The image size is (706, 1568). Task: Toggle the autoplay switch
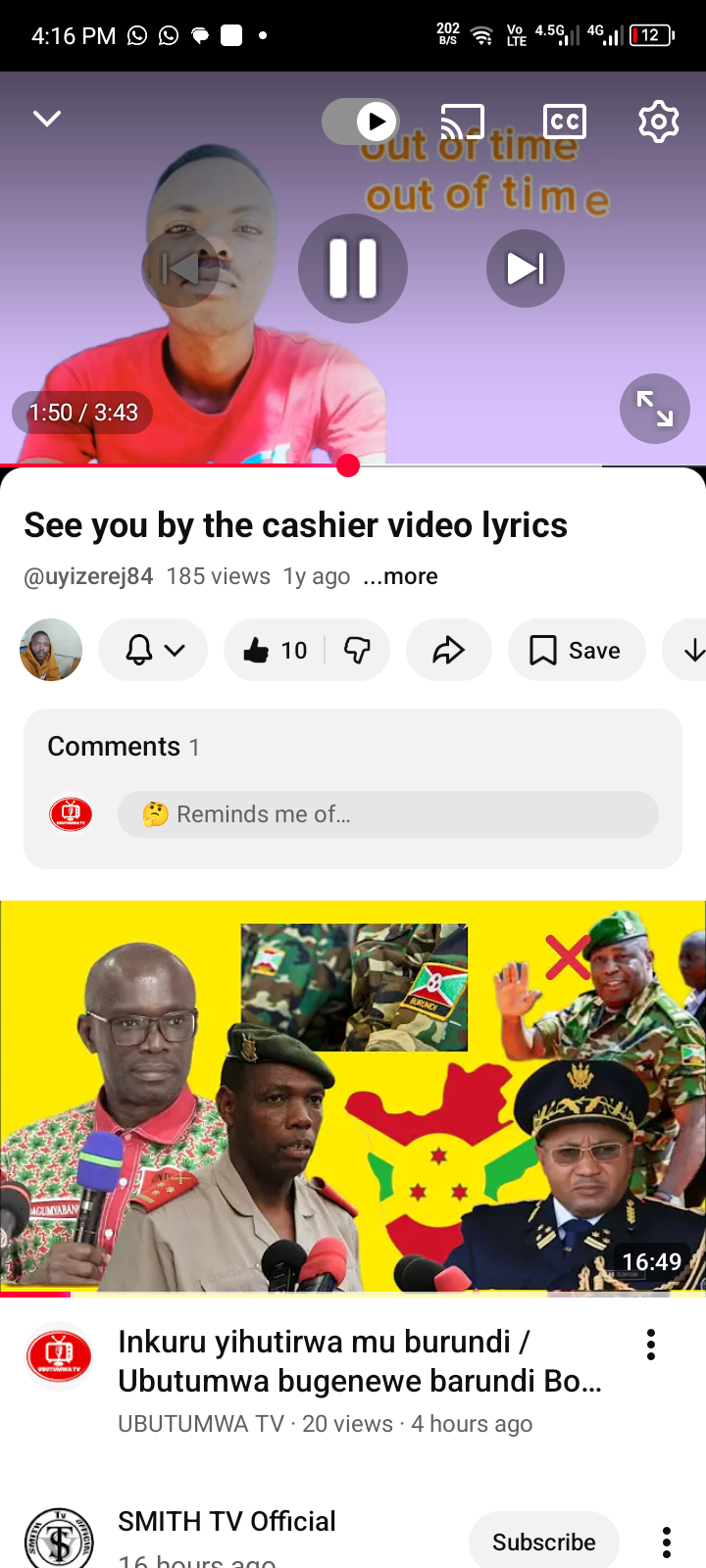pos(361,122)
